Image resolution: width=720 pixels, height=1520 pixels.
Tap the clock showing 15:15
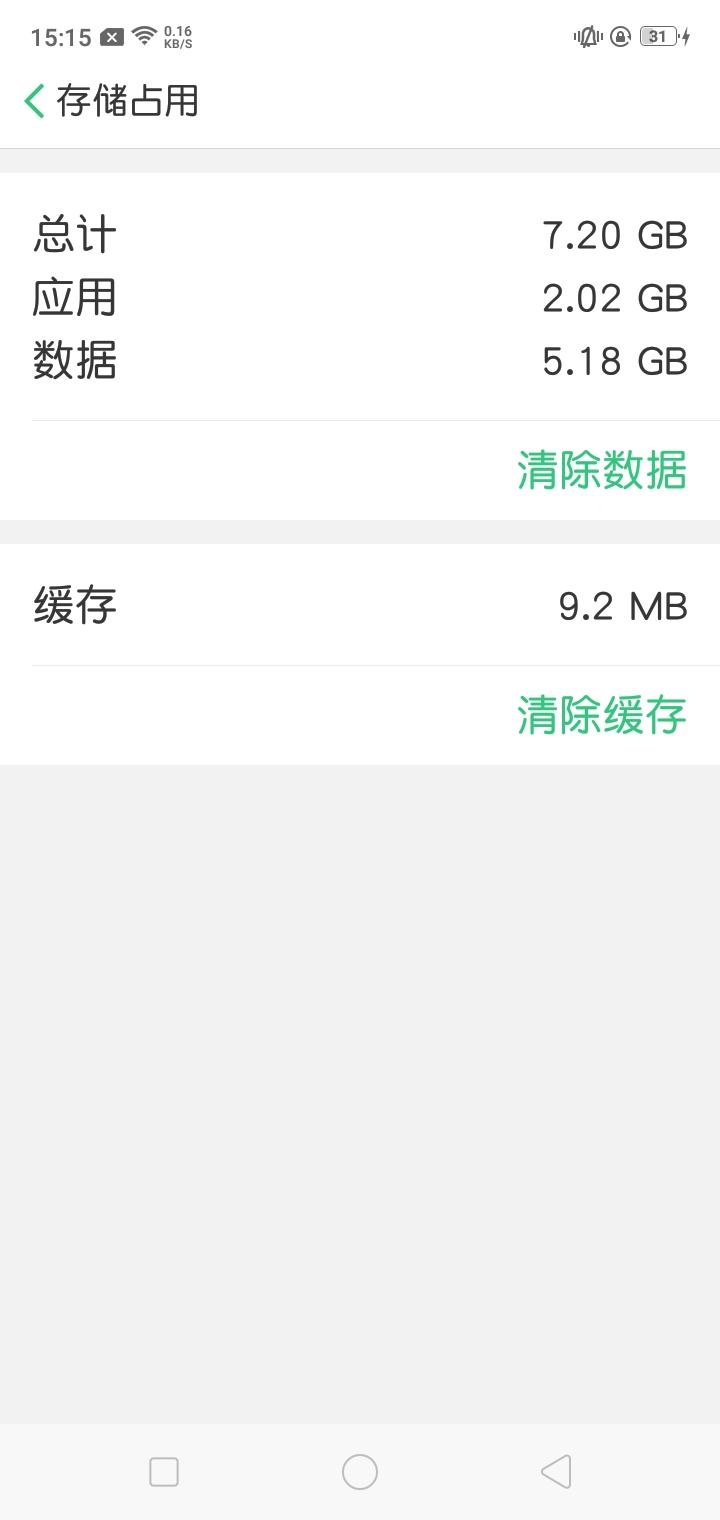pos(62,36)
